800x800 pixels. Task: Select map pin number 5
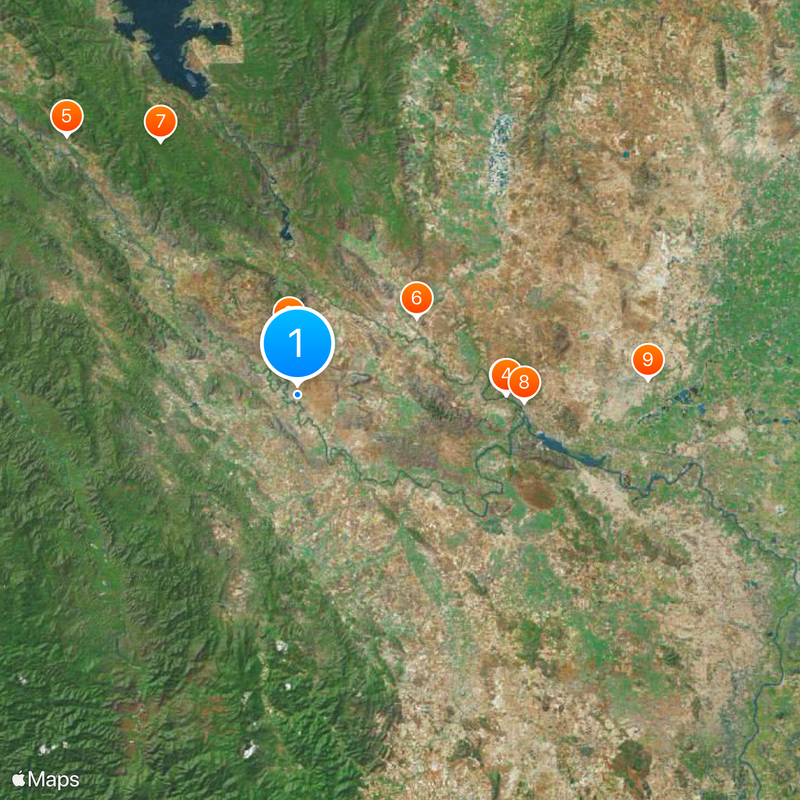coord(66,116)
